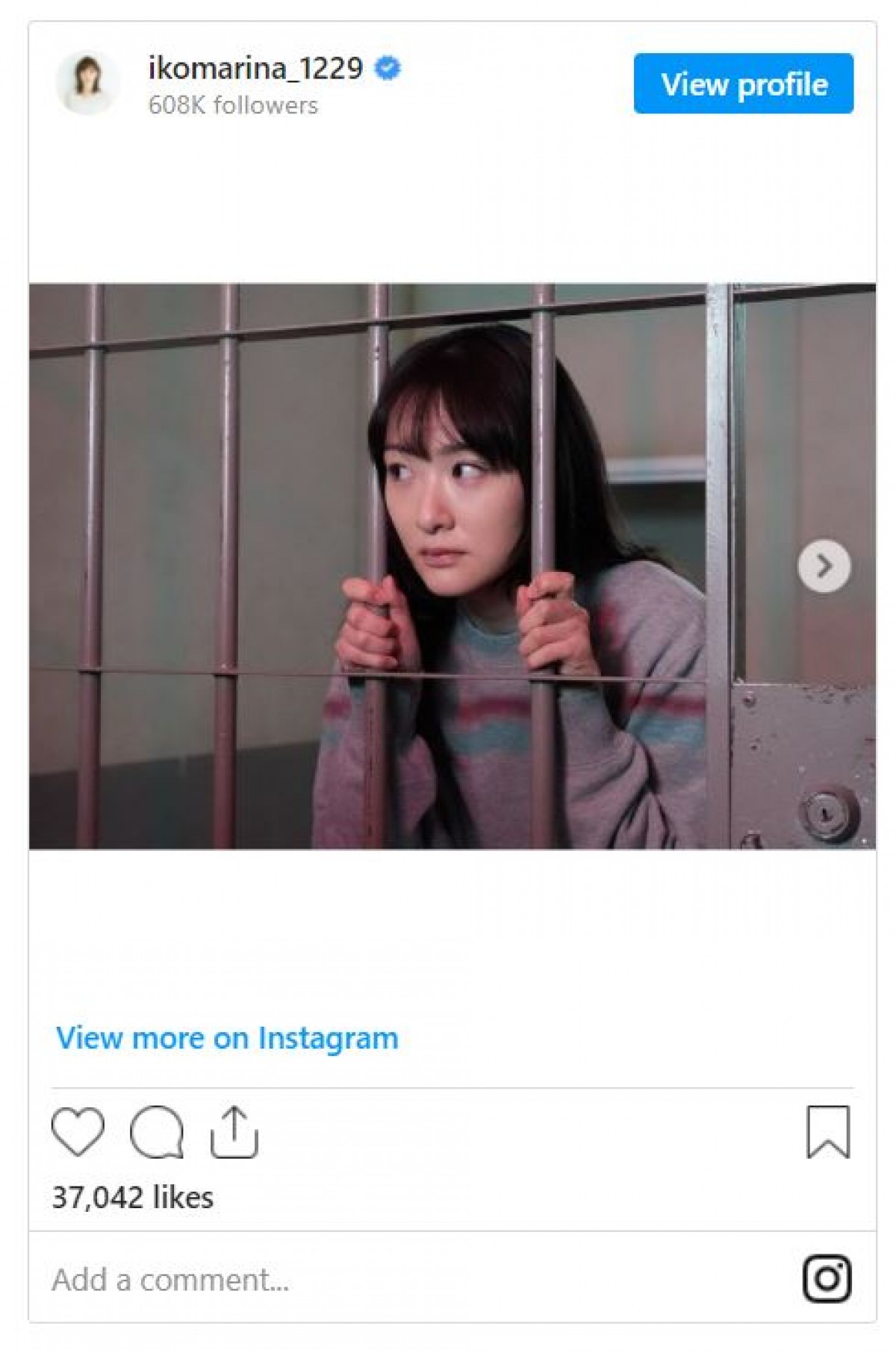Open the ikomarina_1229 profile avatar

click(x=88, y=83)
